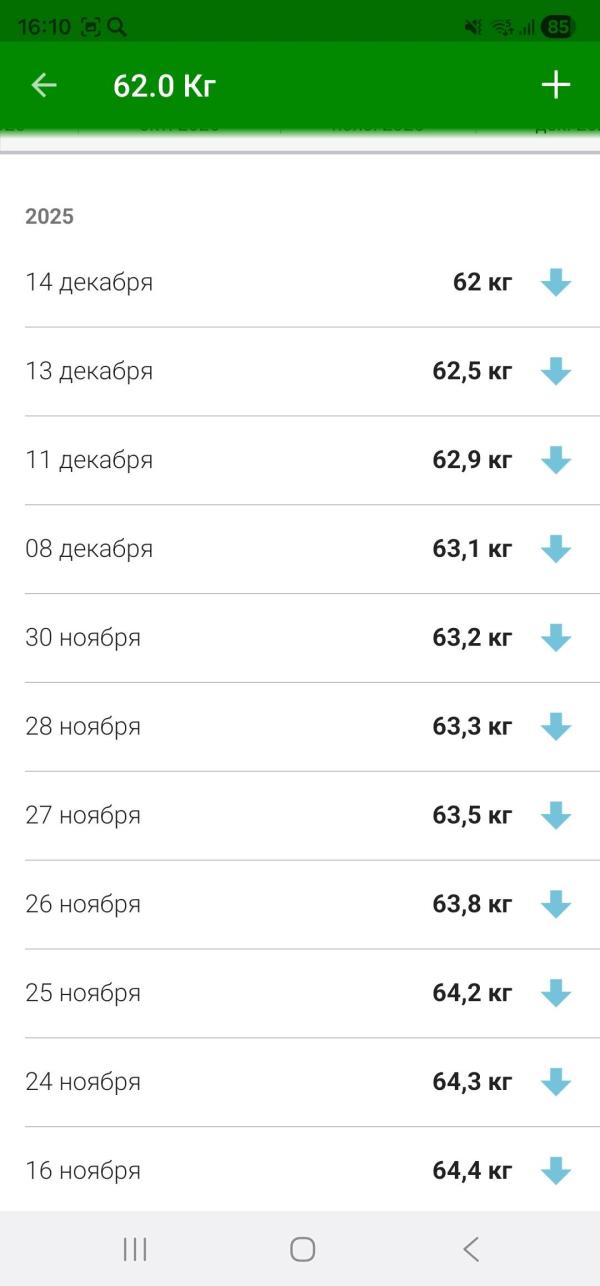
Task: Go back using the app bar arrow
Action: (x=44, y=86)
